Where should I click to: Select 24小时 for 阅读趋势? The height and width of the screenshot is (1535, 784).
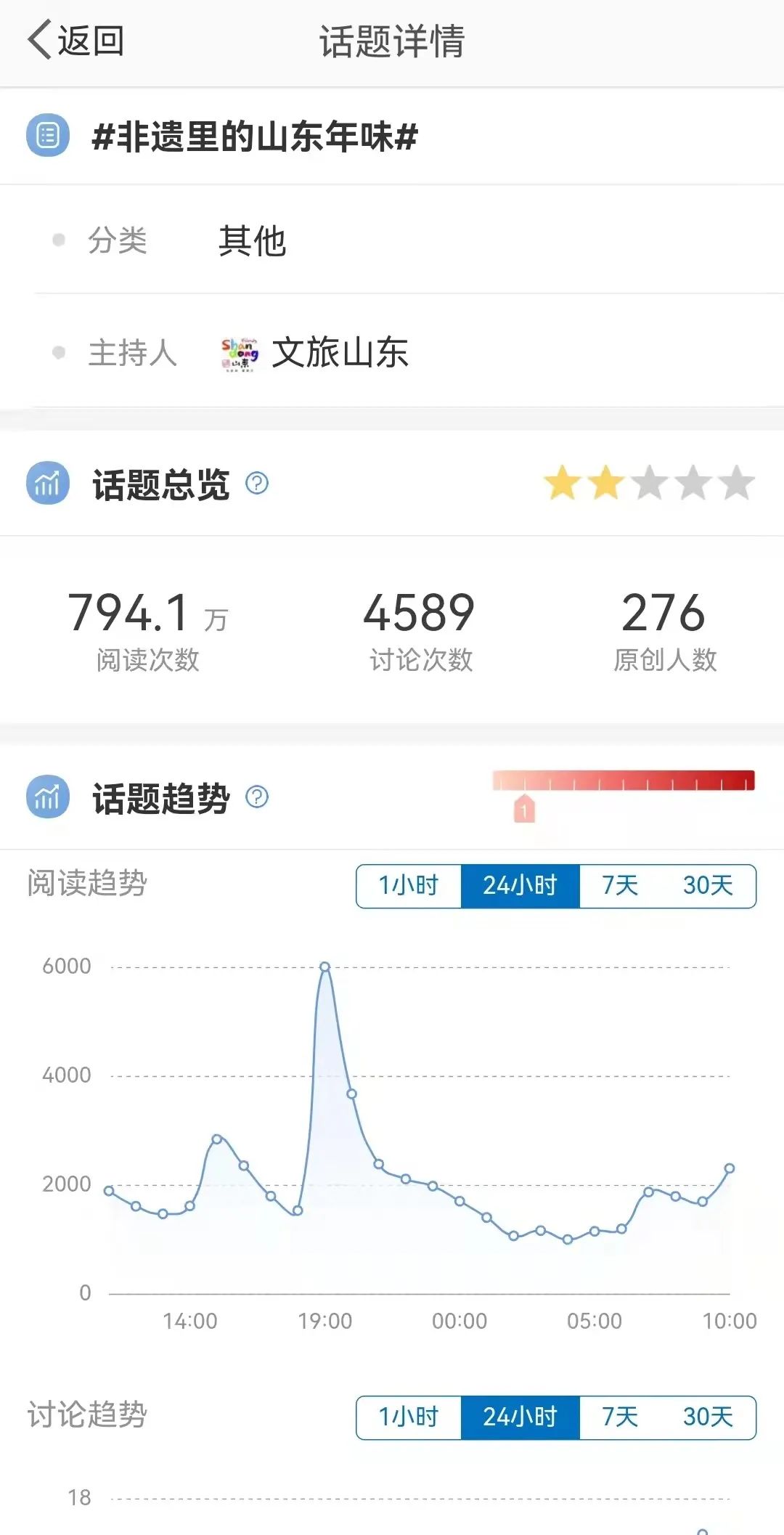point(520,886)
